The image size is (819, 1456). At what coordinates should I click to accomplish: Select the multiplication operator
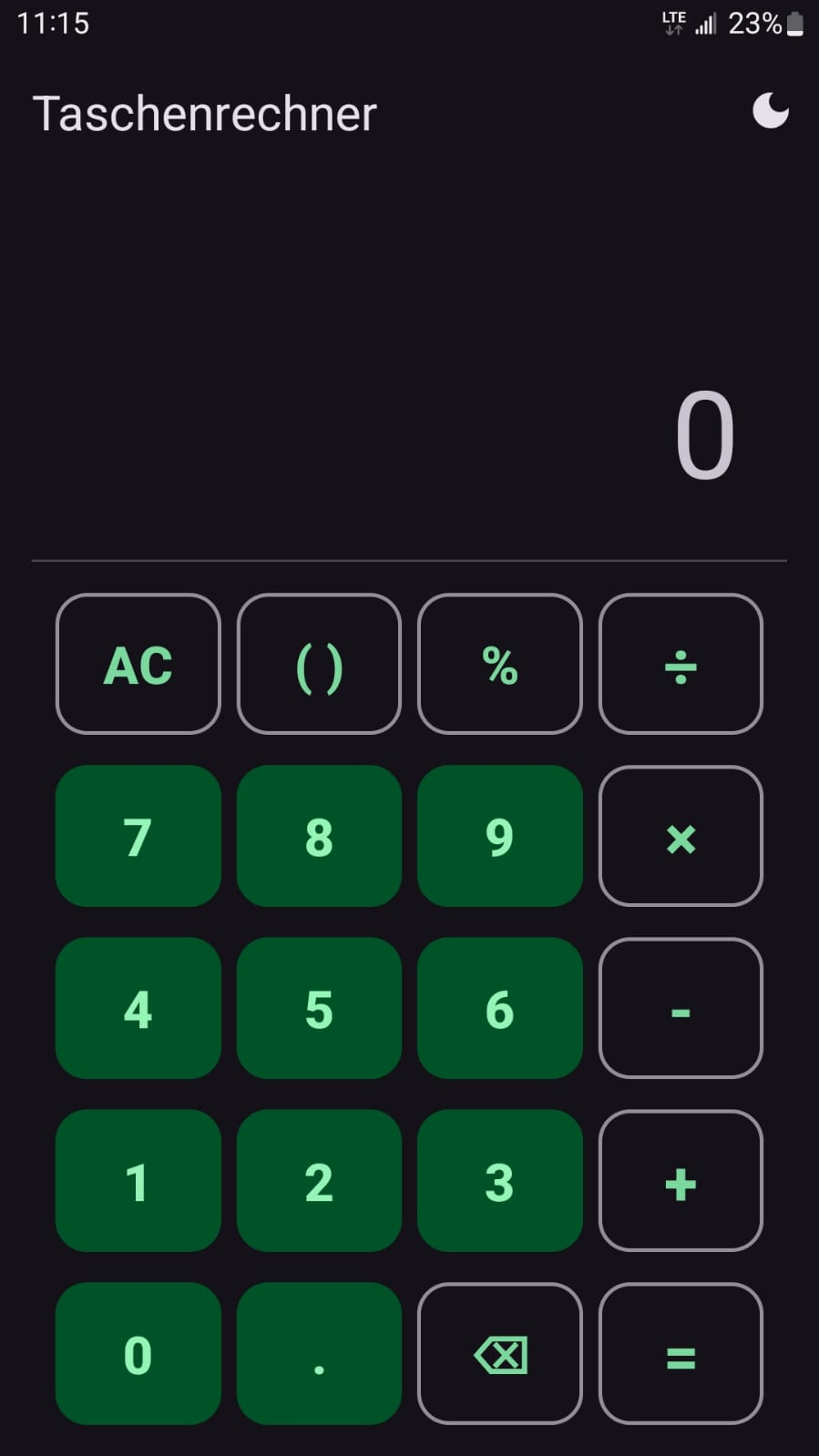[x=681, y=837]
